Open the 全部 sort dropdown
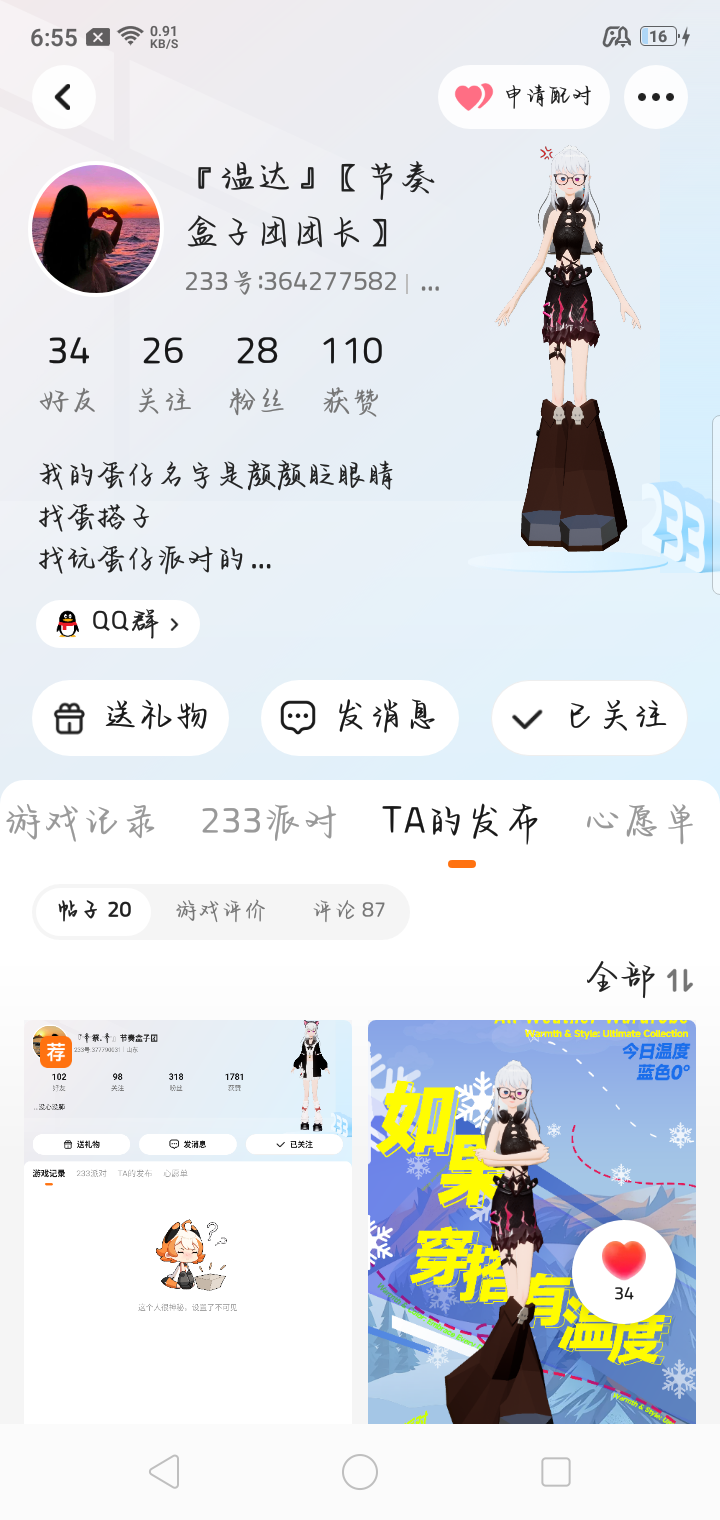 (x=640, y=979)
